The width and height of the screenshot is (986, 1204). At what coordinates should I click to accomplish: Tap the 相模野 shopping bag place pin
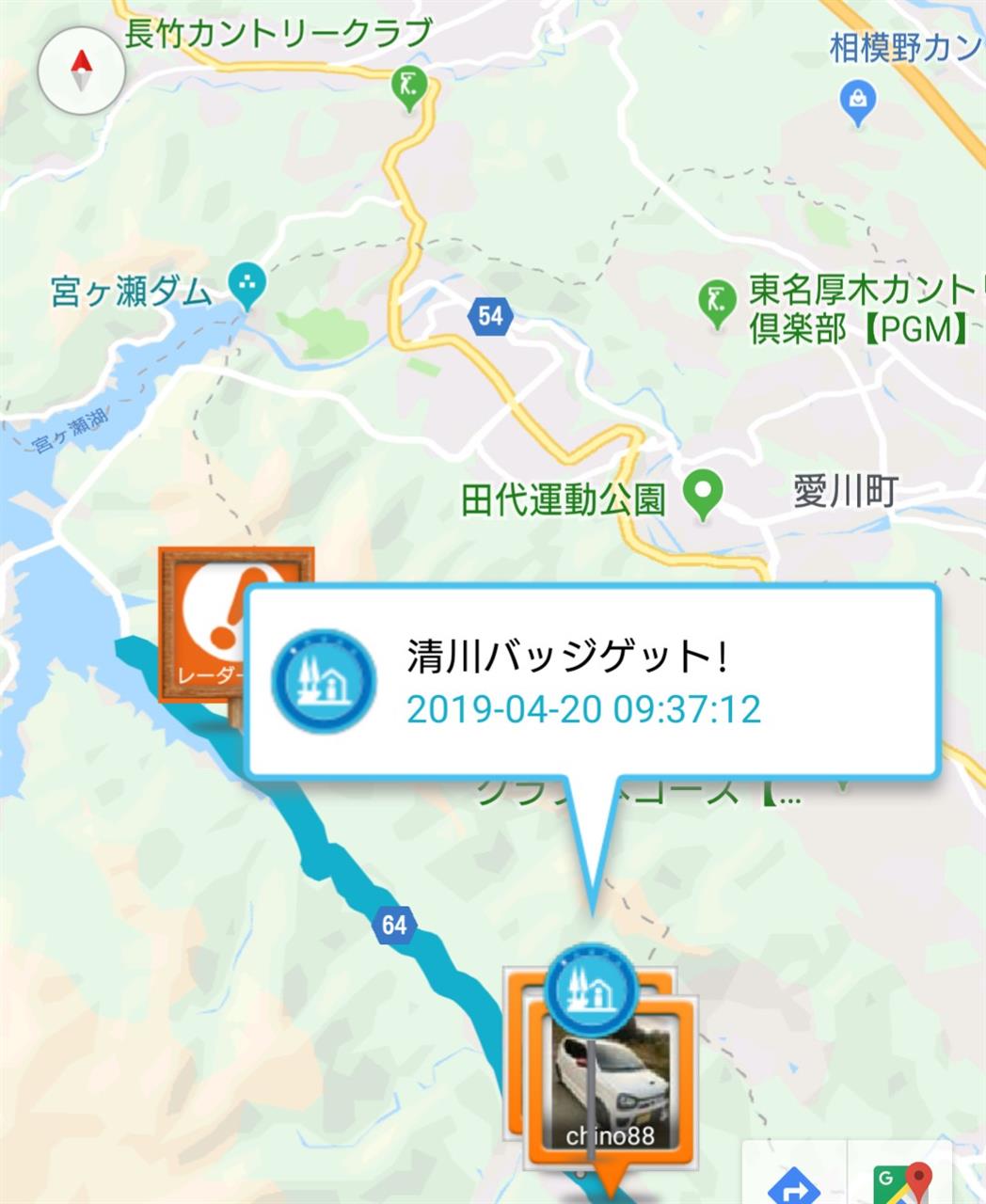[x=857, y=102]
